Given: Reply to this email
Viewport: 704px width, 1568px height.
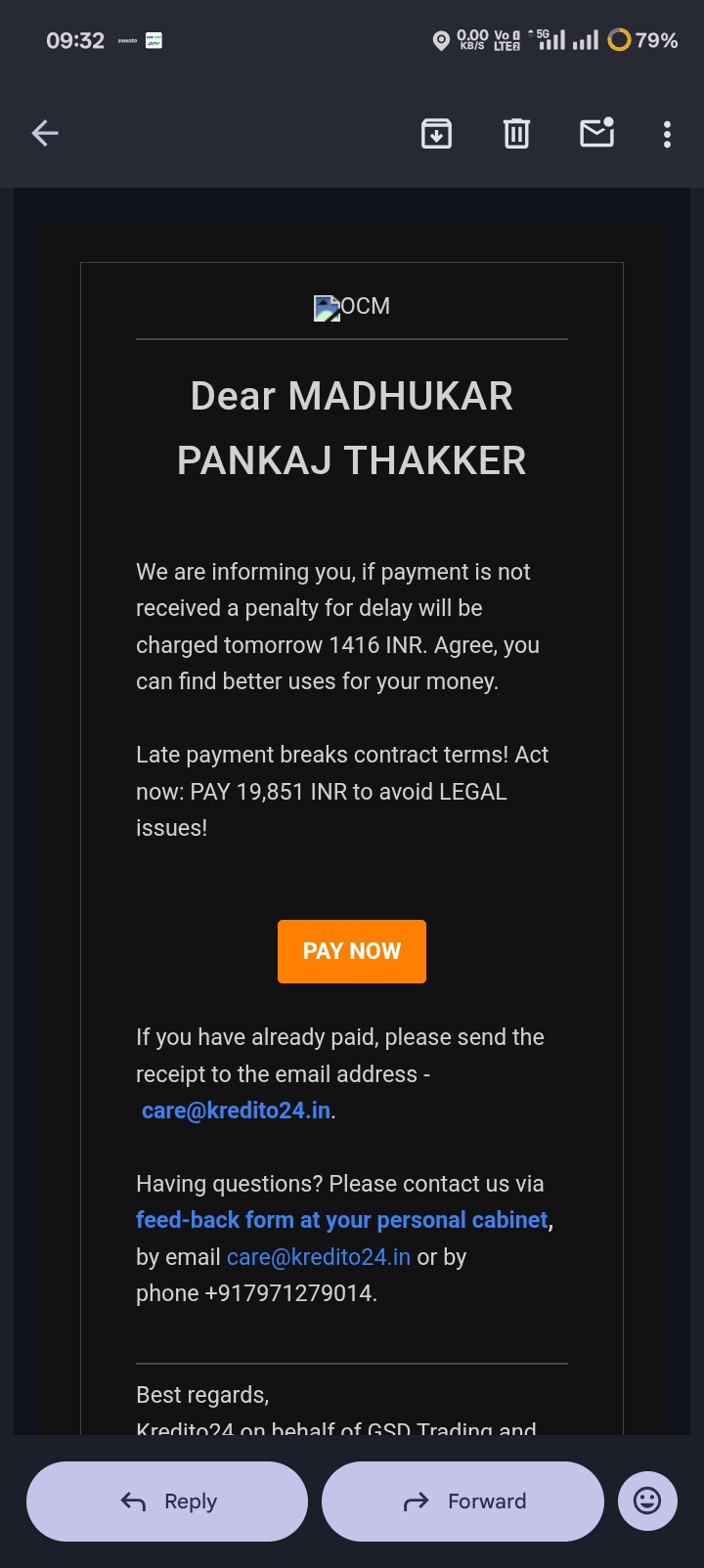Looking at the screenshot, I should [x=167, y=1502].
